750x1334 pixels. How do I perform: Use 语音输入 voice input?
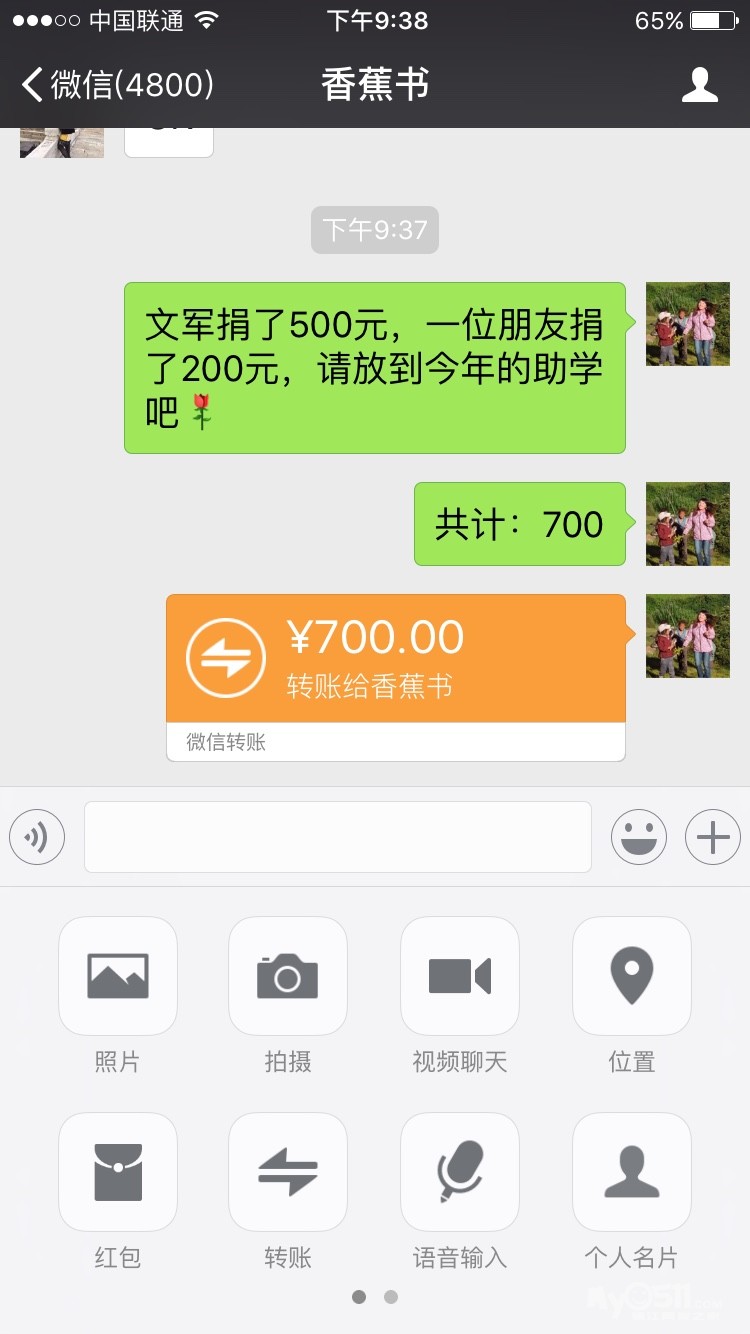pos(460,1172)
